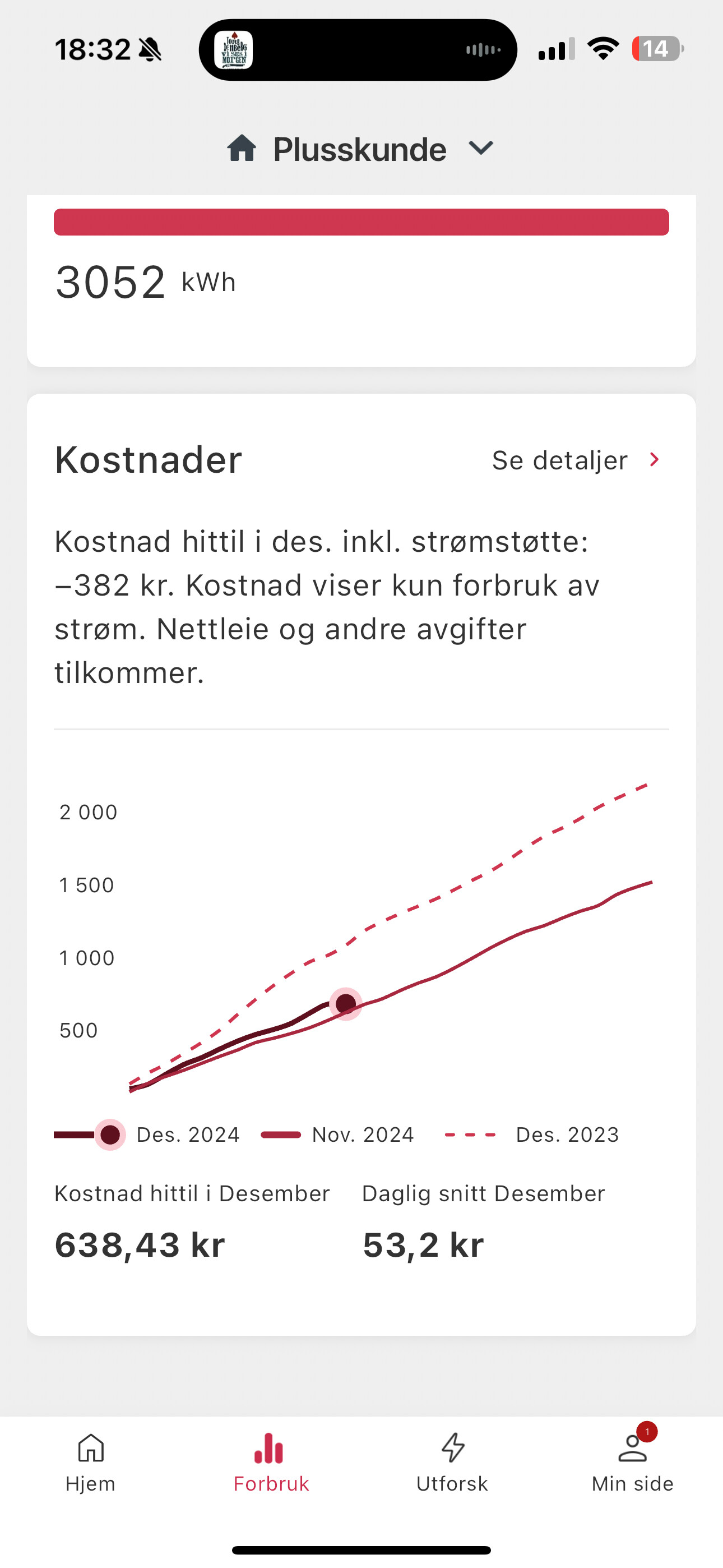Expand the Plusskunde location dropdown
The height and width of the screenshot is (1568, 723).
point(360,149)
